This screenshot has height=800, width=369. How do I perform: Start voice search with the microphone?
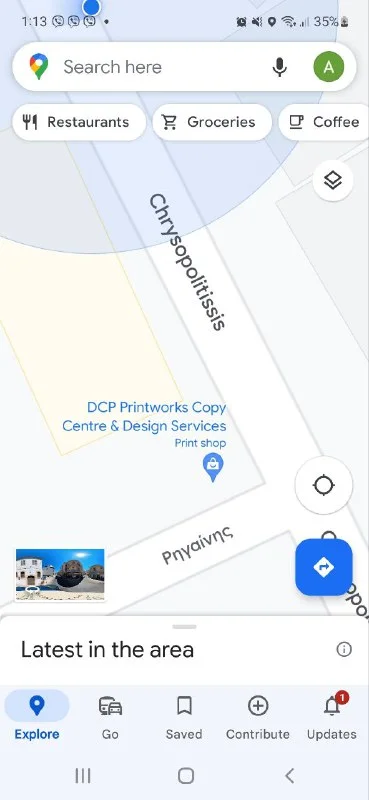point(279,67)
